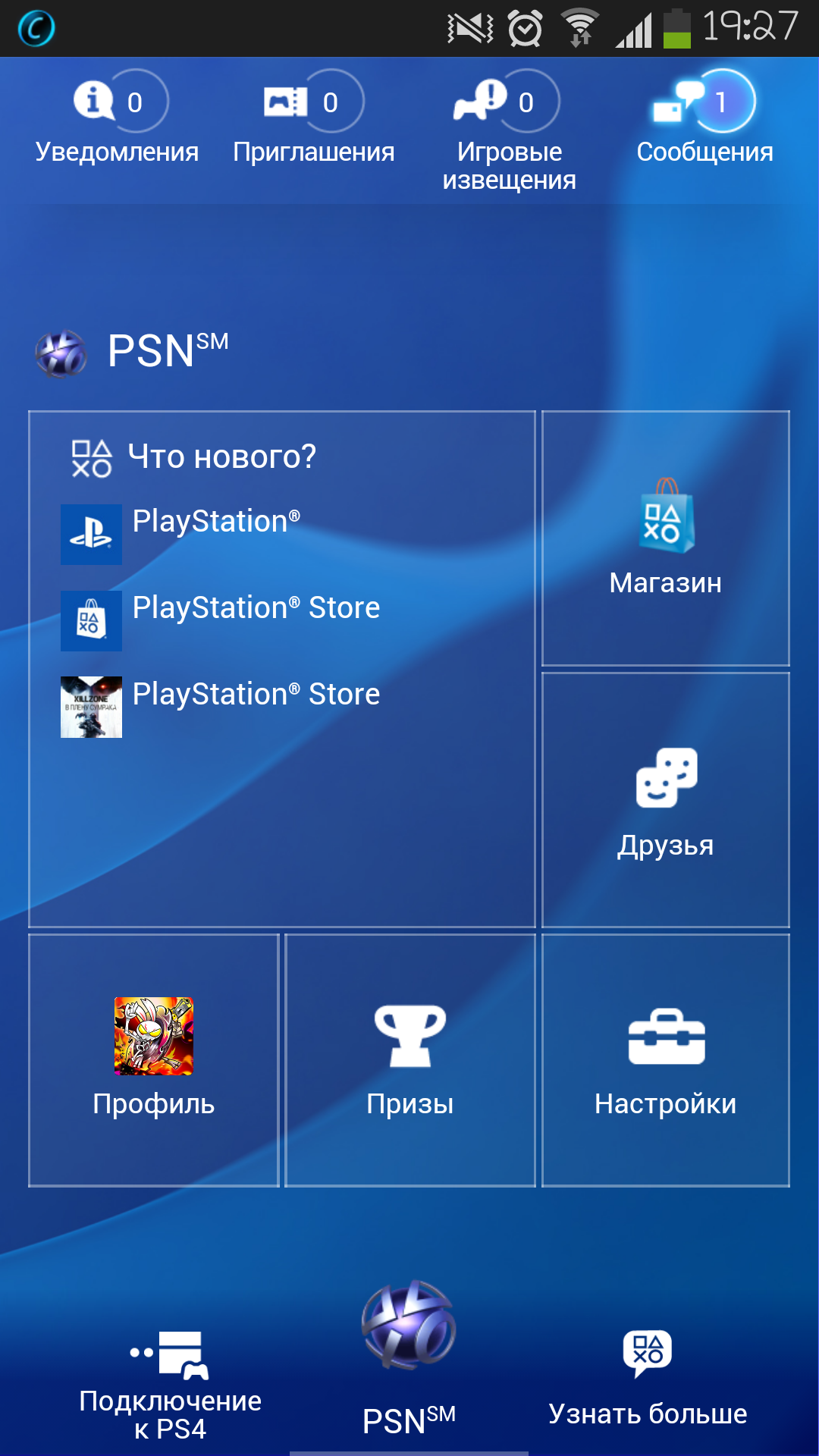Open the Магазин store tile

pos(665,538)
